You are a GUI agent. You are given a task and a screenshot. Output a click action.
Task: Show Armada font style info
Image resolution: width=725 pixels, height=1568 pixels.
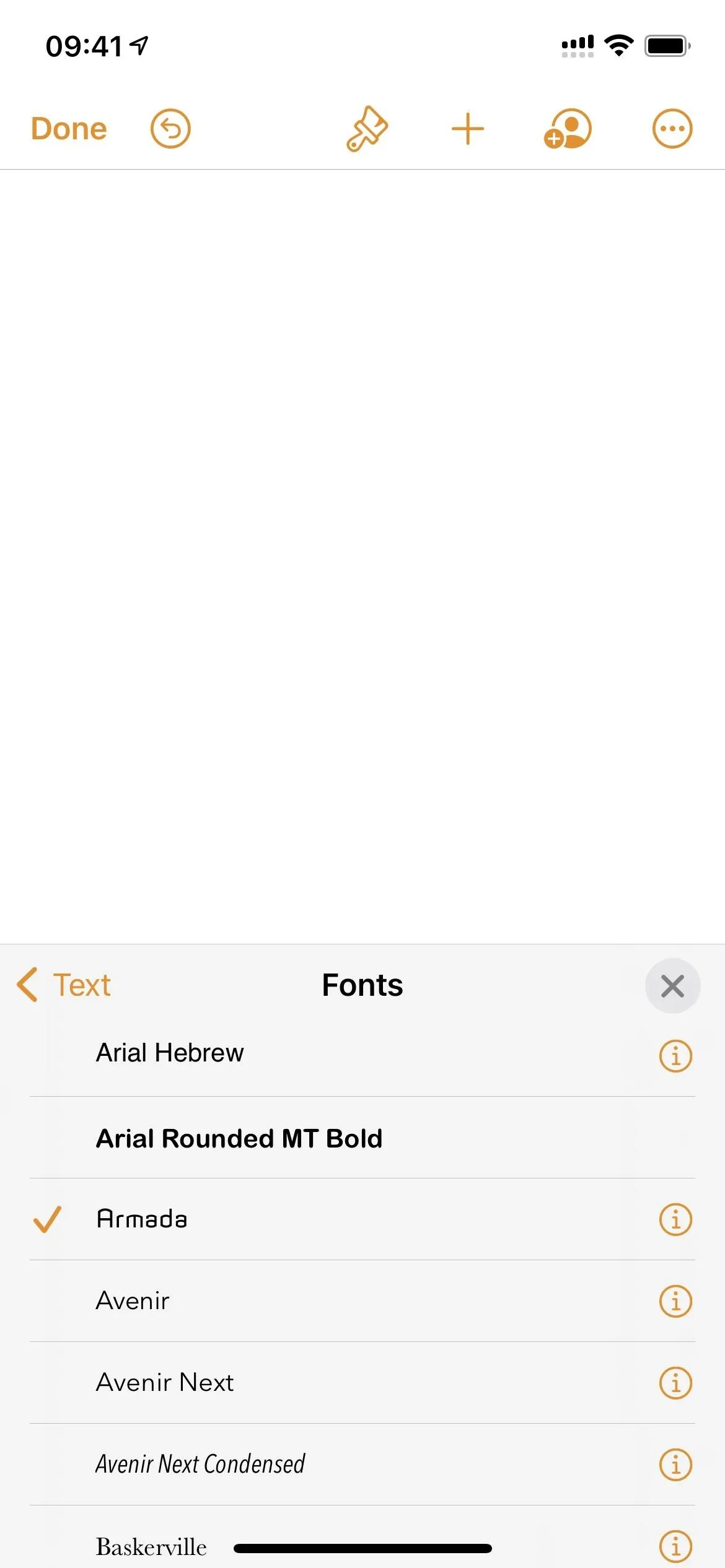tap(675, 1219)
